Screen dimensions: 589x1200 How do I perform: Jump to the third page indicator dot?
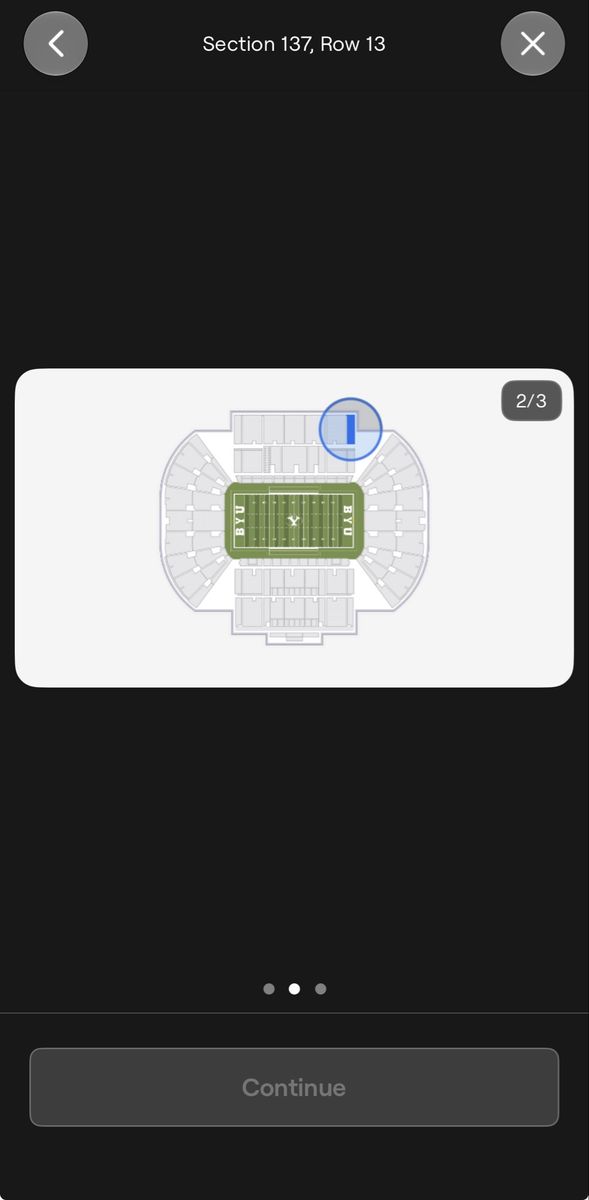click(x=320, y=989)
